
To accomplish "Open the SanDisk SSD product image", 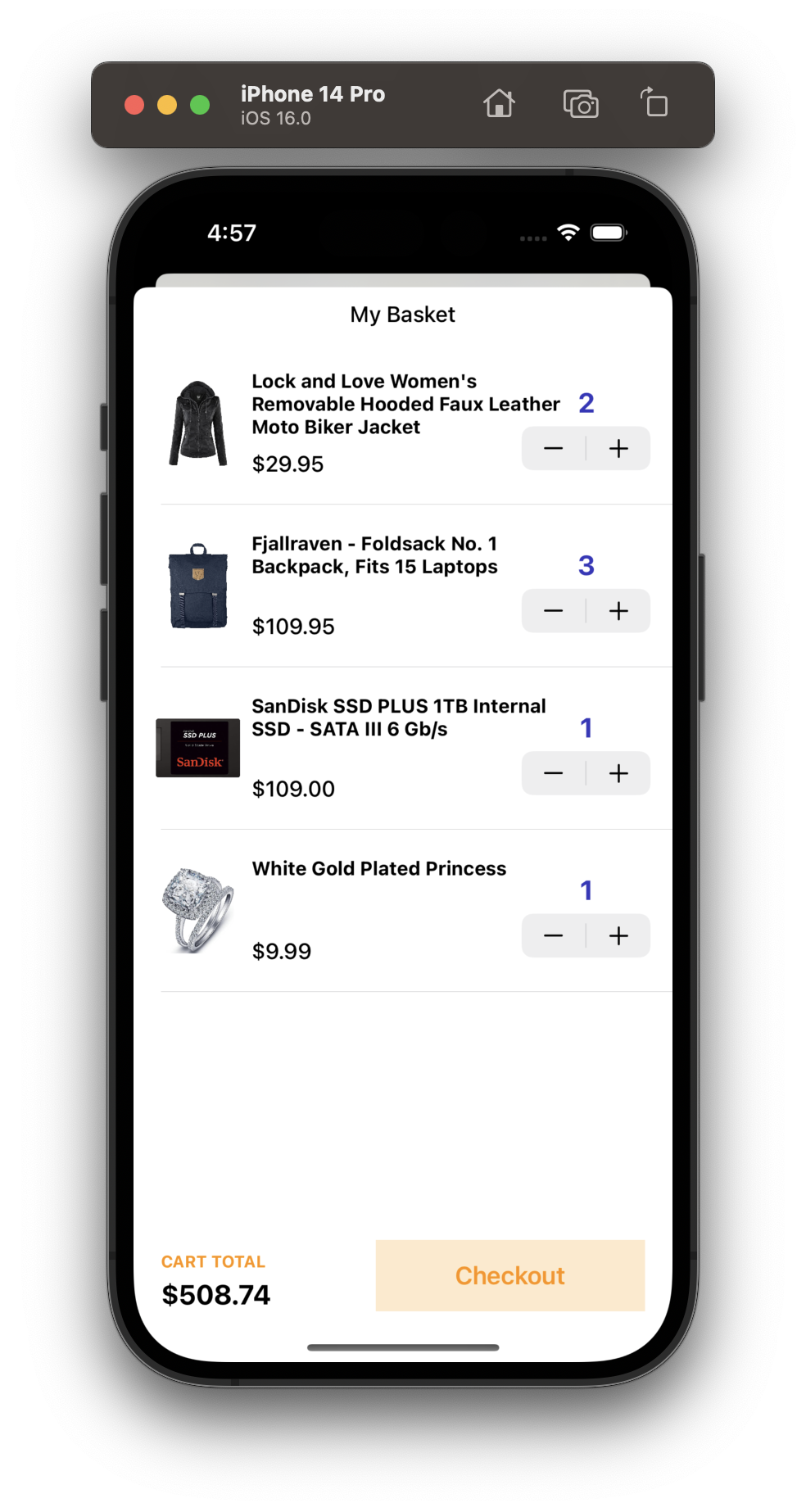I will [198, 747].
